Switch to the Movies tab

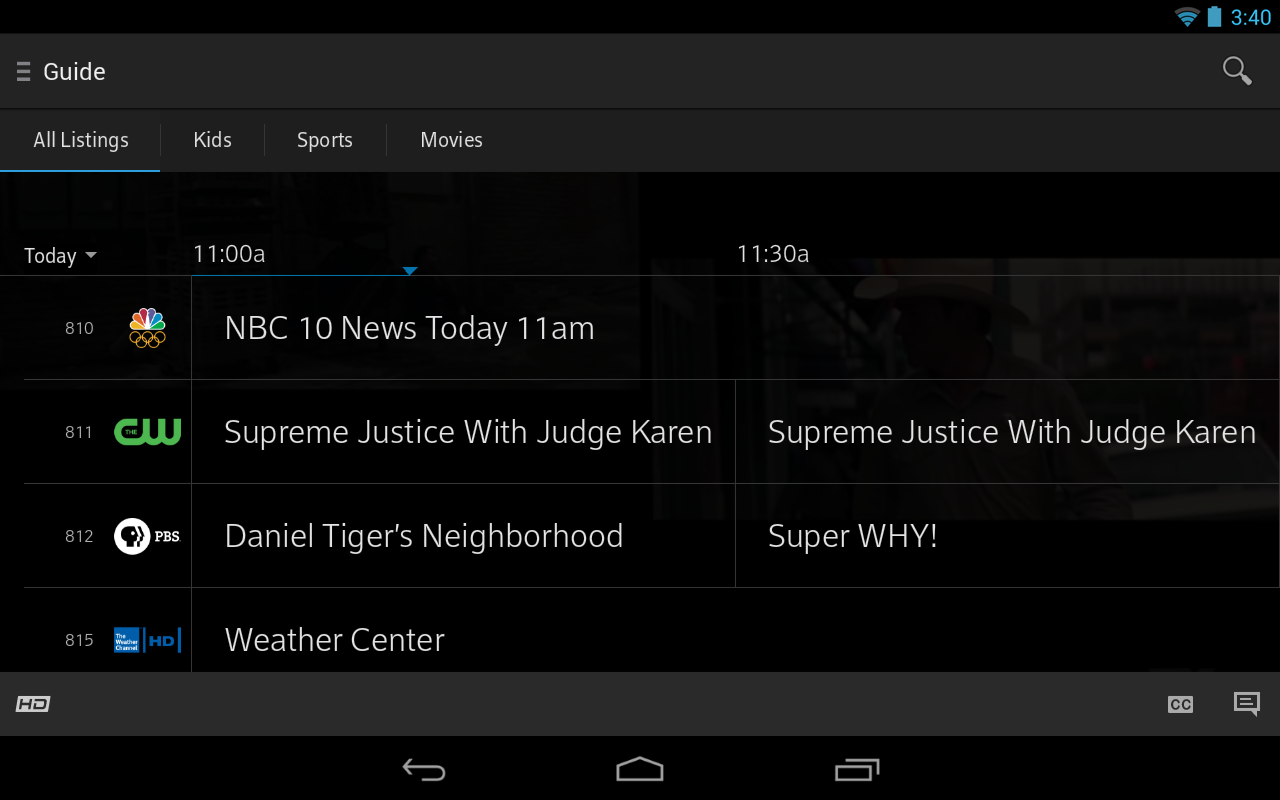pos(451,140)
